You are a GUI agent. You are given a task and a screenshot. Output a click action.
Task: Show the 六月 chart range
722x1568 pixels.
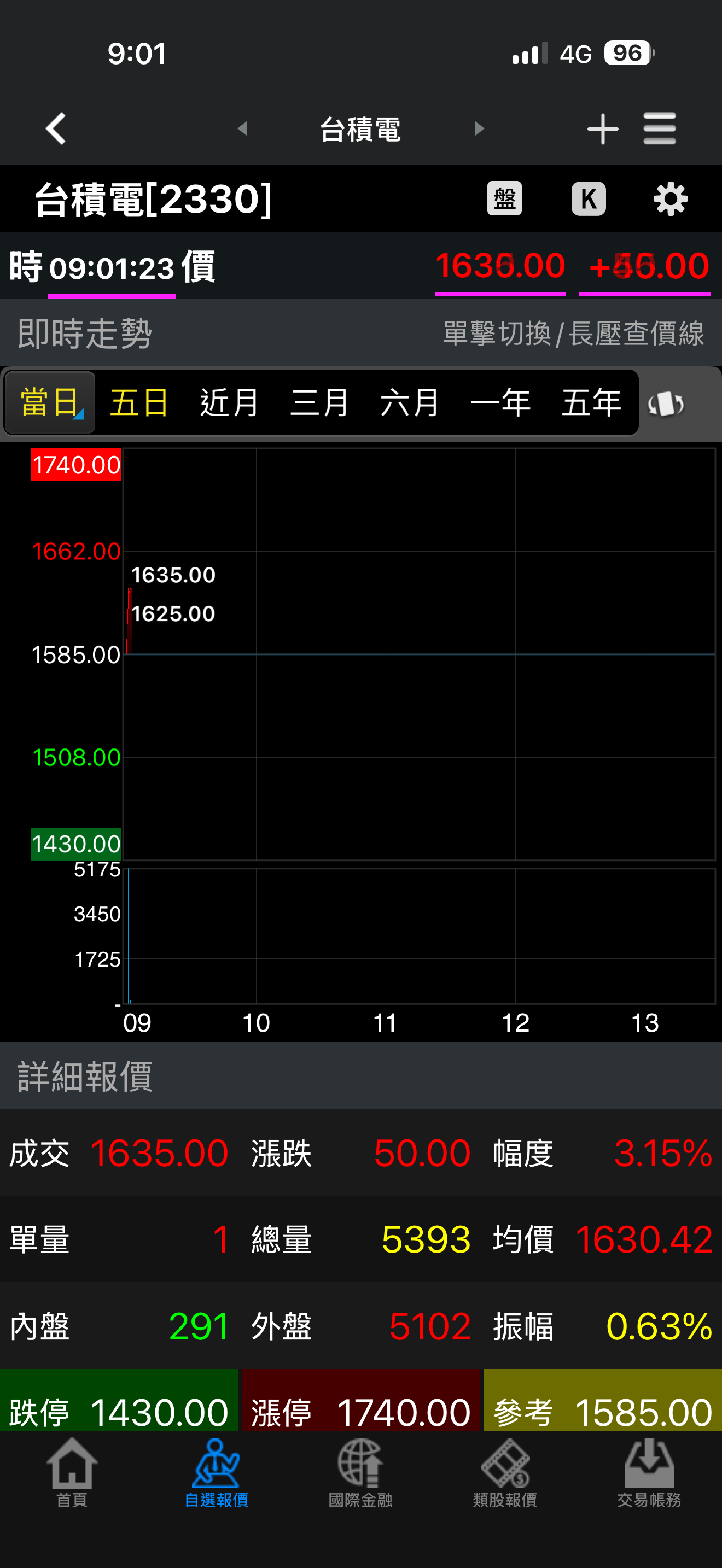click(x=410, y=402)
